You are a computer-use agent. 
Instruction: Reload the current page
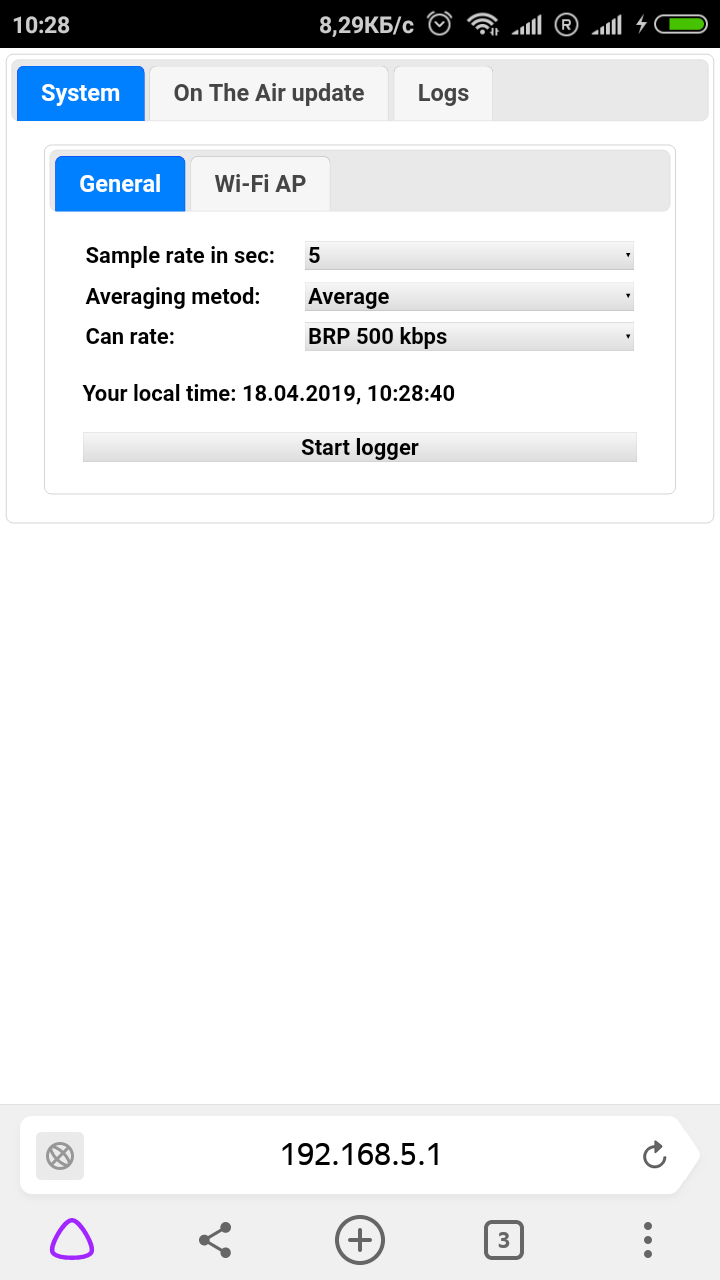tap(654, 1156)
